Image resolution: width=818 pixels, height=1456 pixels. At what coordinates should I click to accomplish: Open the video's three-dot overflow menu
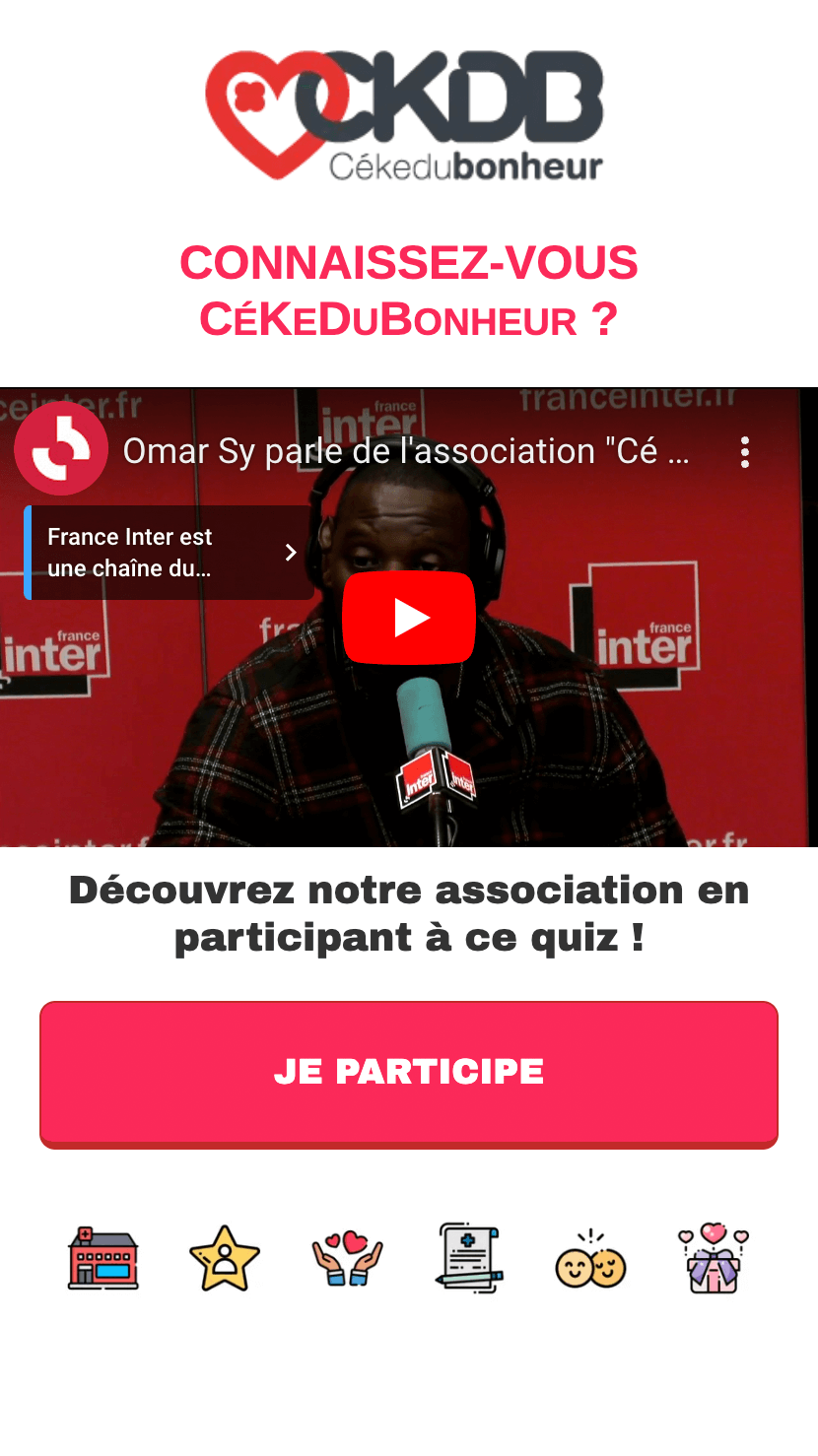pyautogui.click(x=745, y=452)
